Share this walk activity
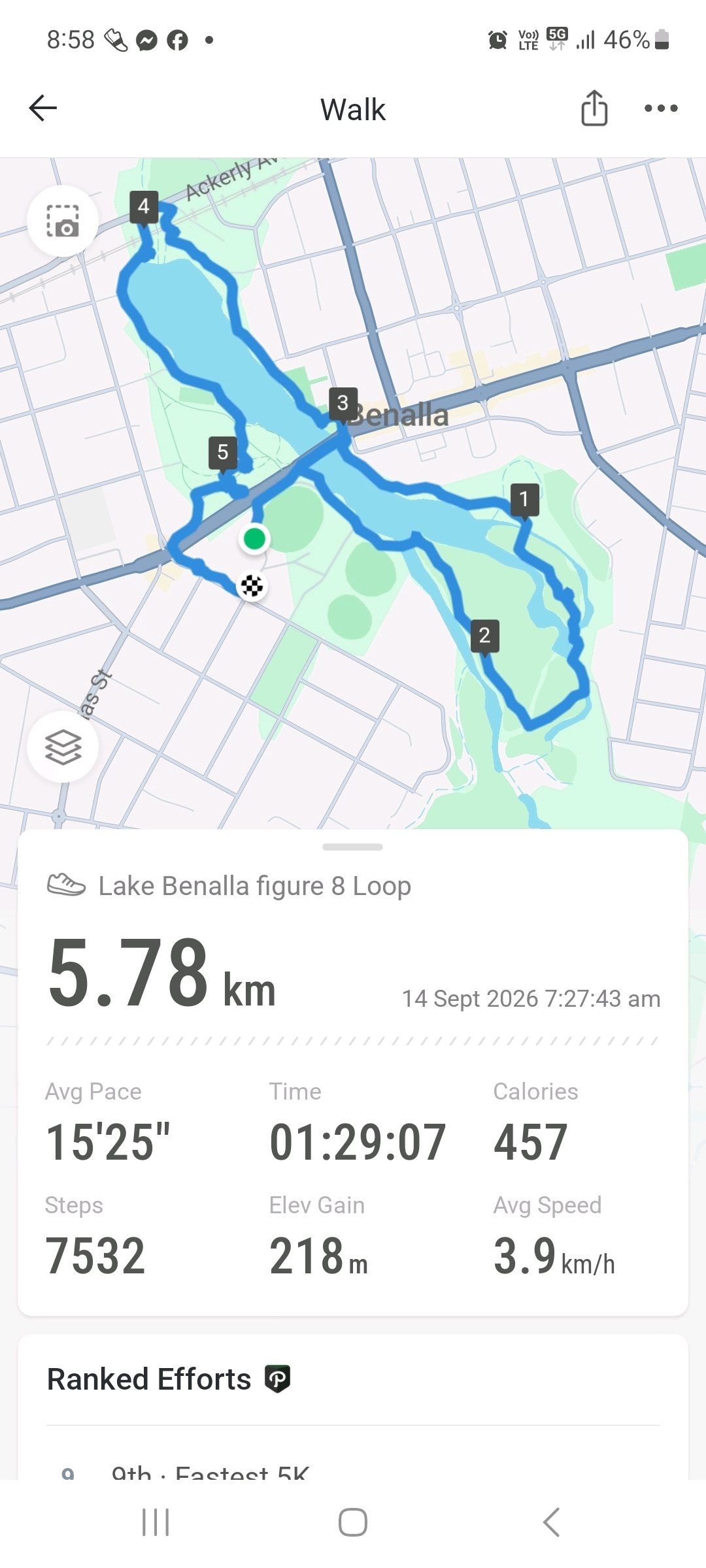 click(x=594, y=108)
